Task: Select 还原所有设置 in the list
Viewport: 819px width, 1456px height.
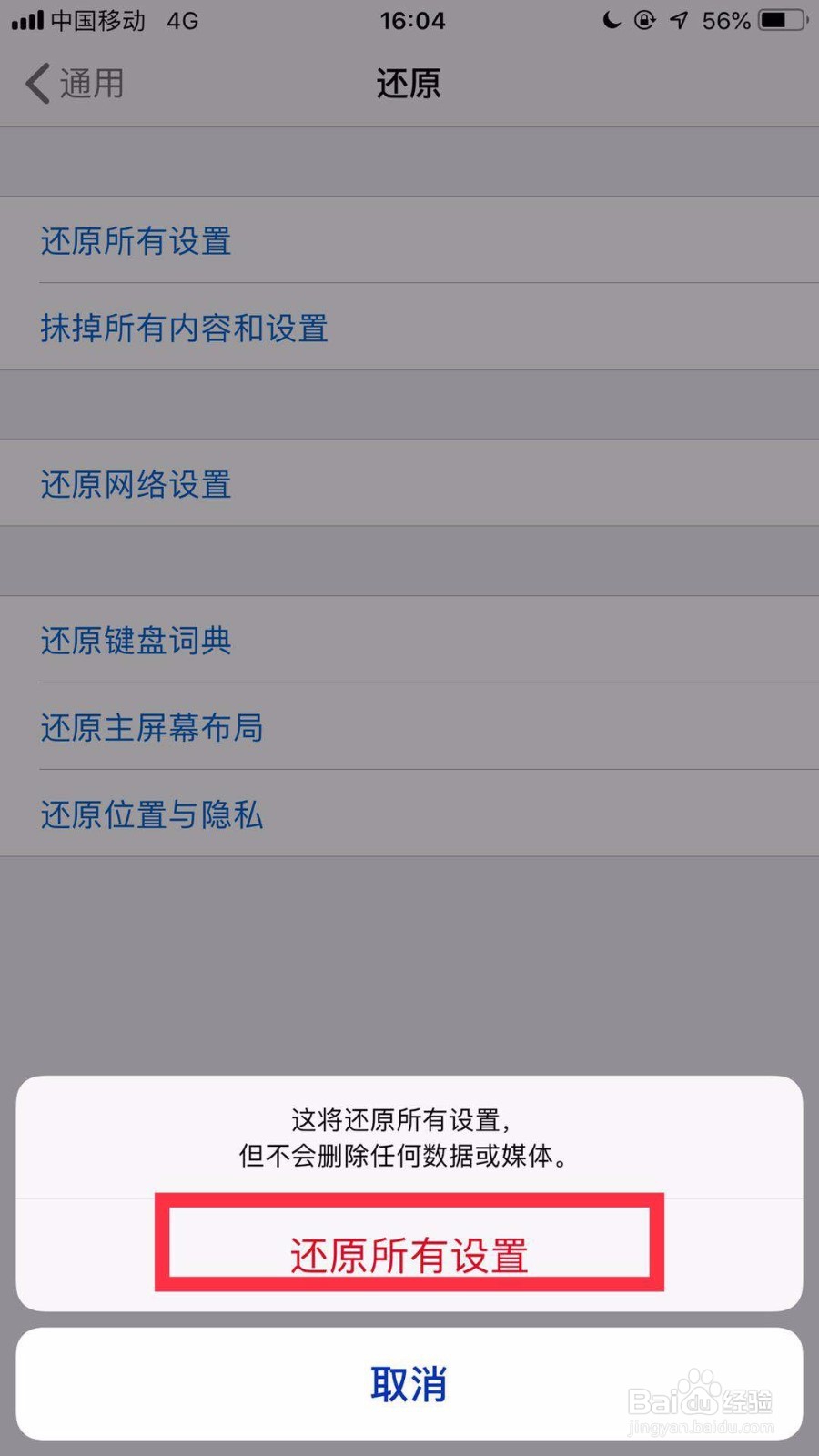Action: pos(135,241)
